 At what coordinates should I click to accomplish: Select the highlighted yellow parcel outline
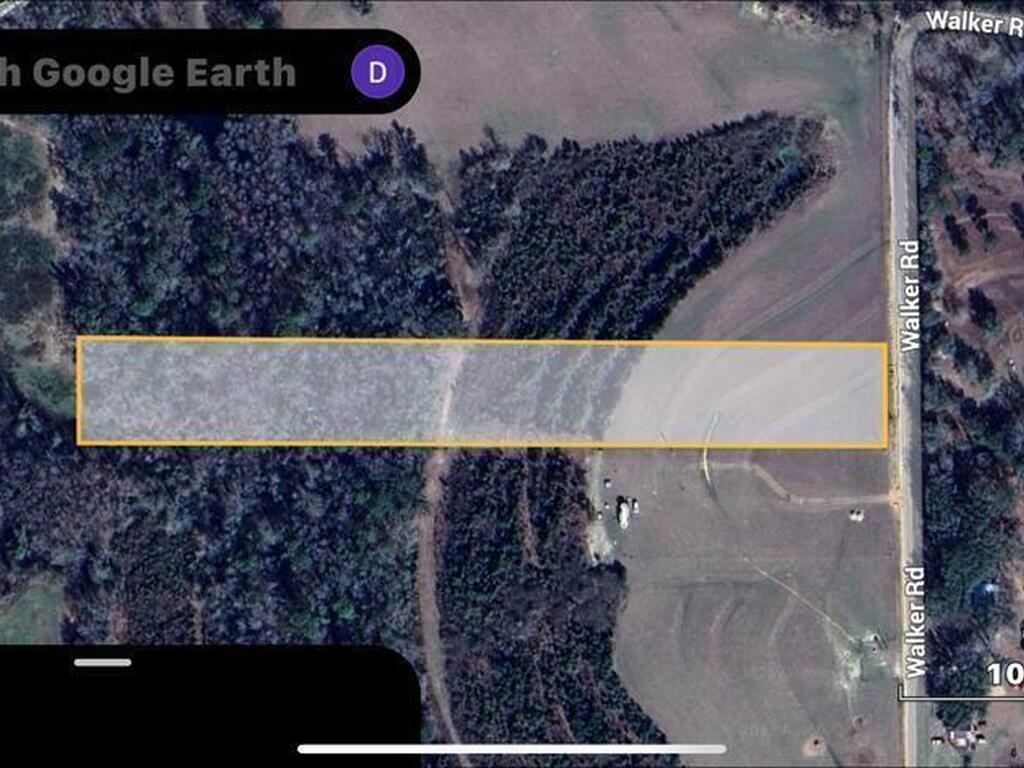[482, 393]
